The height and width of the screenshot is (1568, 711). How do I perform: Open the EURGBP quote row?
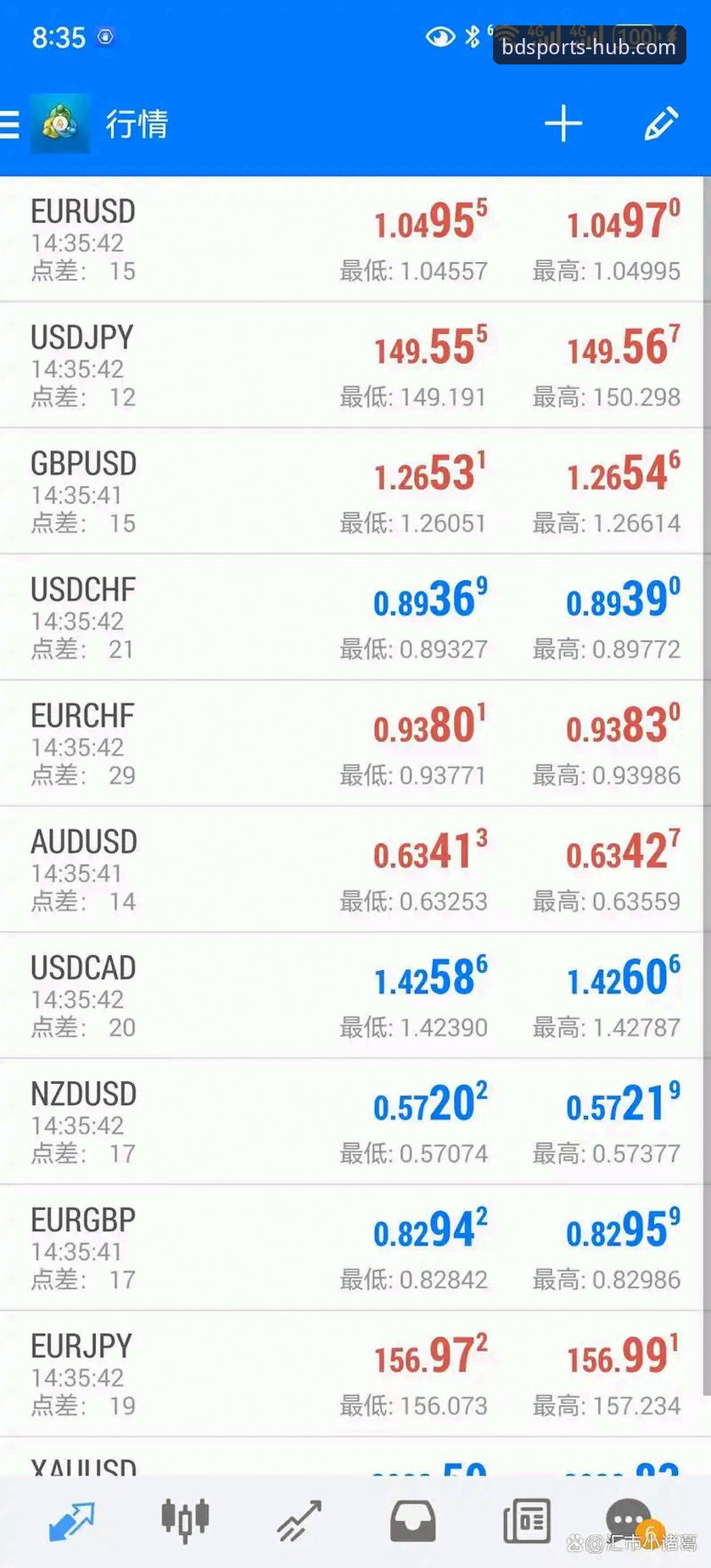tap(352, 1248)
